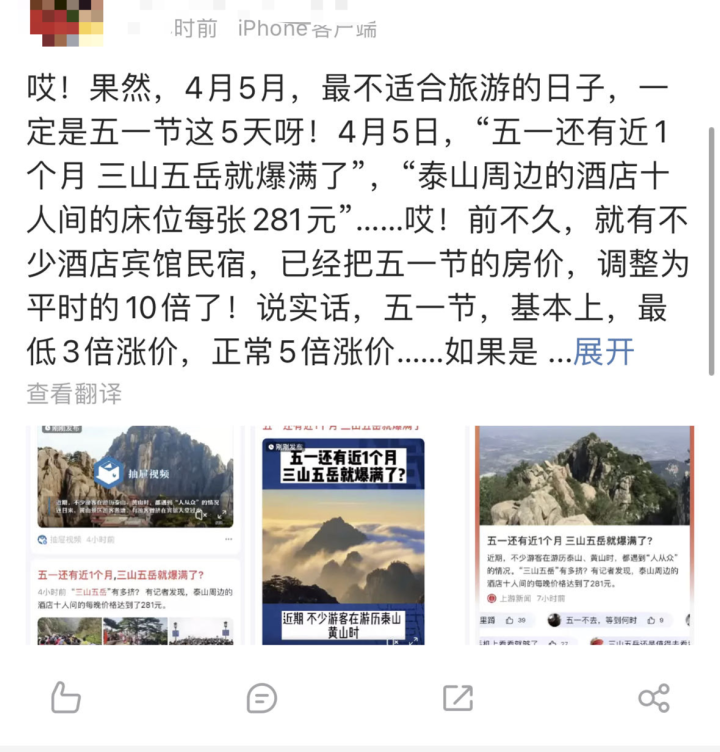Tap 查看翻译 to translate the post
The height and width of the screenshot is (752, 720).
74,393
